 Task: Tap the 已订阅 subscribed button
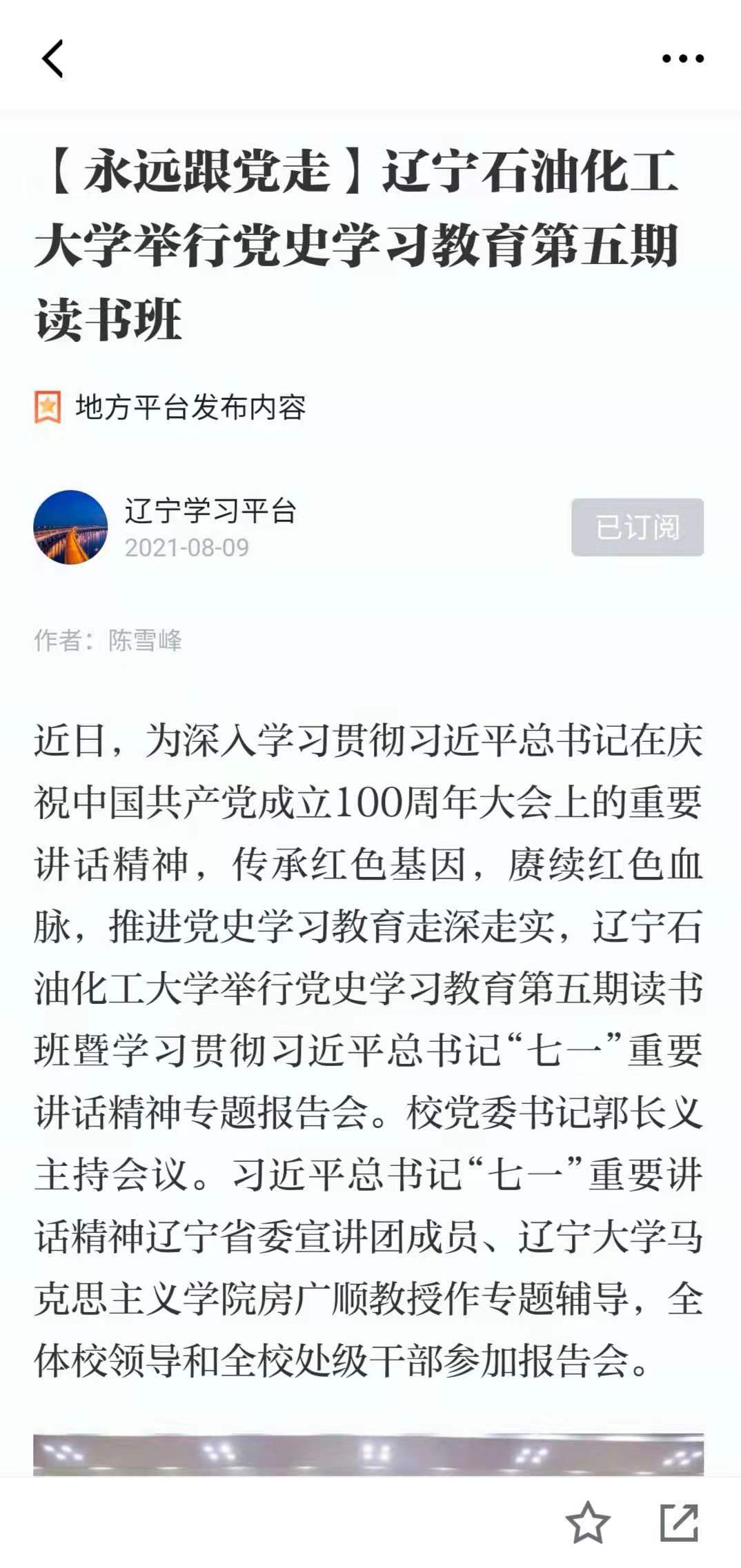tap(637, 527)
